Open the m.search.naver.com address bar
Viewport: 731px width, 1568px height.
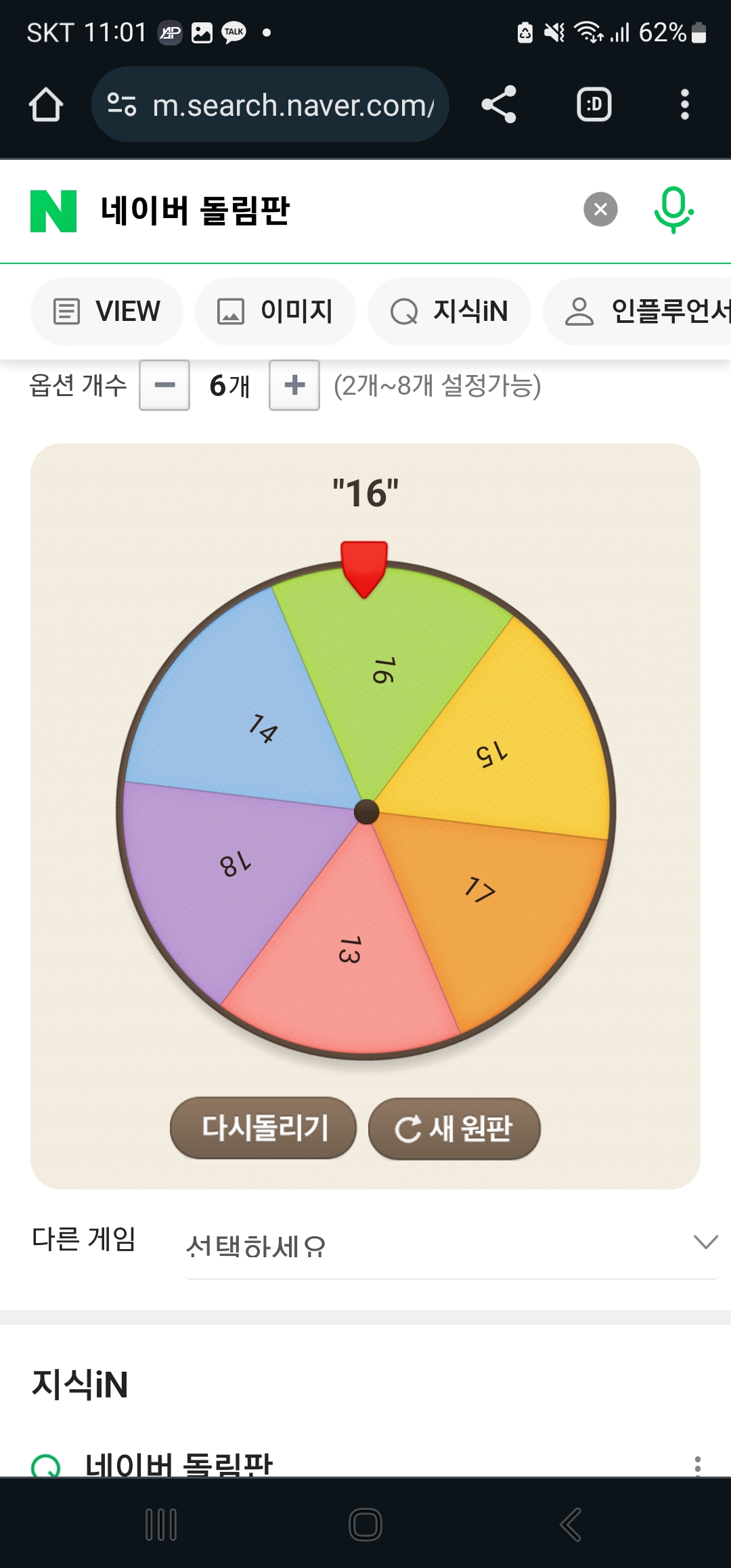271,105
